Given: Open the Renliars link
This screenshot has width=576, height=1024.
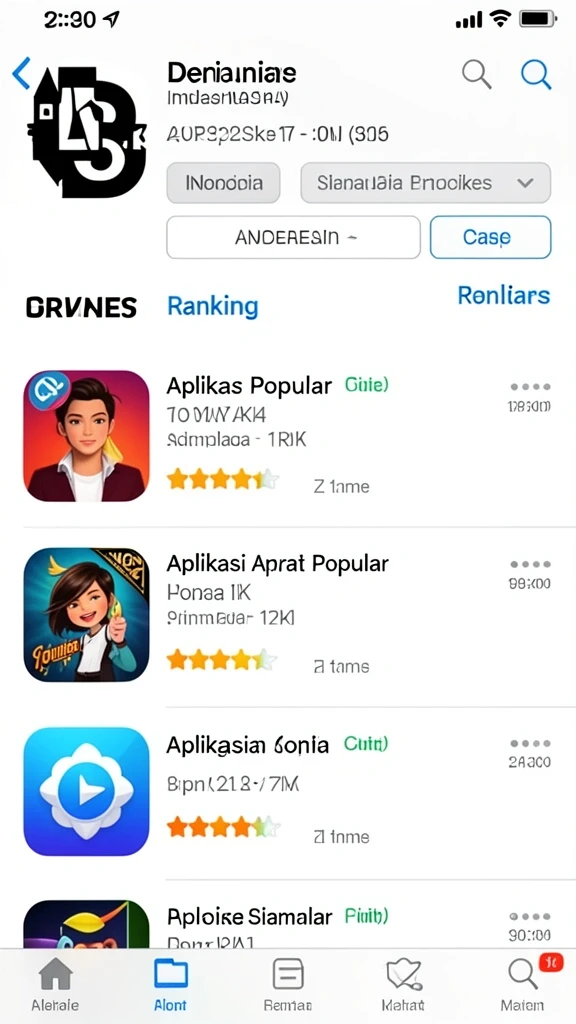Looking at the screenshot, I should (x=504, y=295).
